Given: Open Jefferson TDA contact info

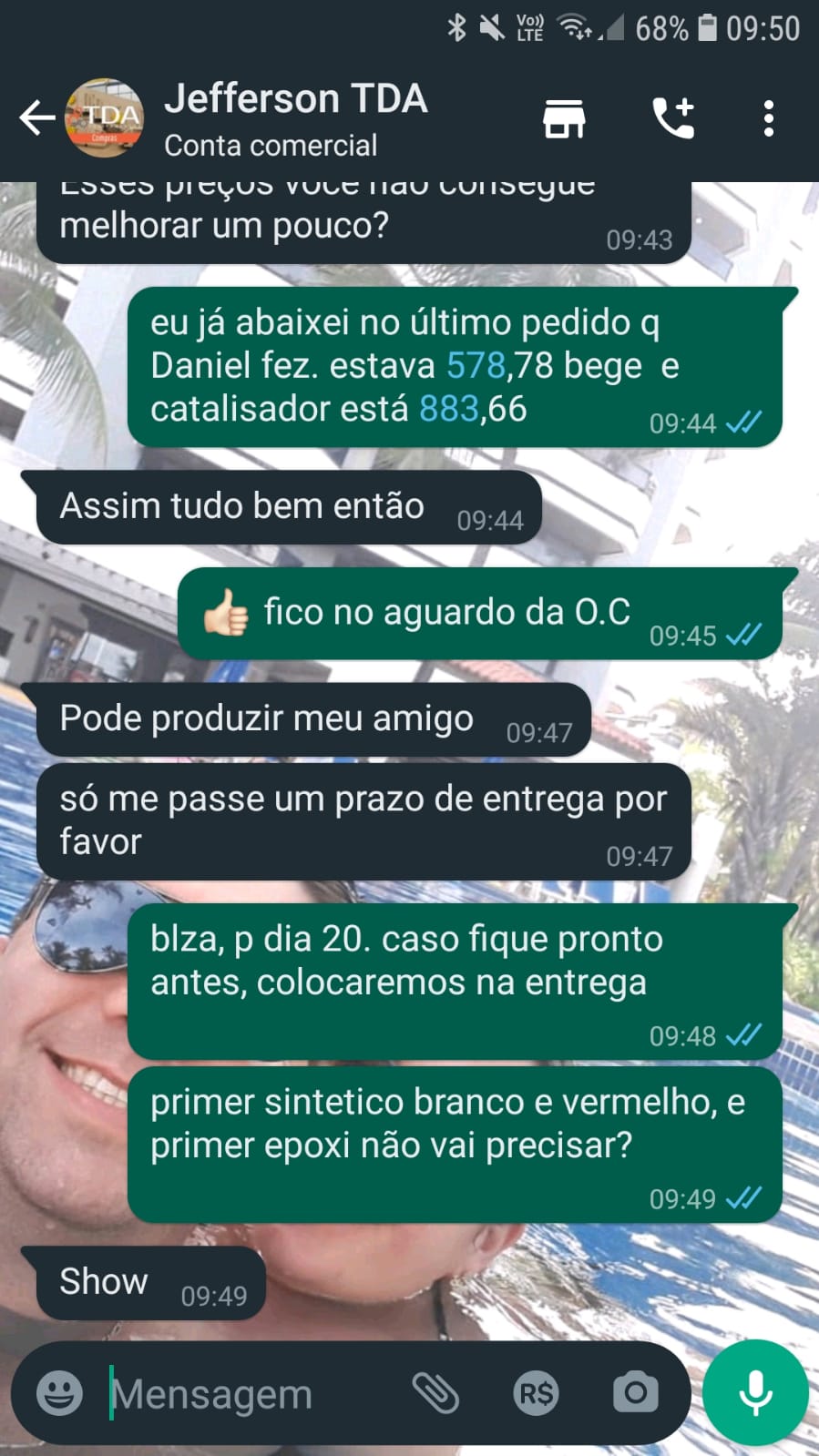Looking at the screenshot, I should coord(295,118).
